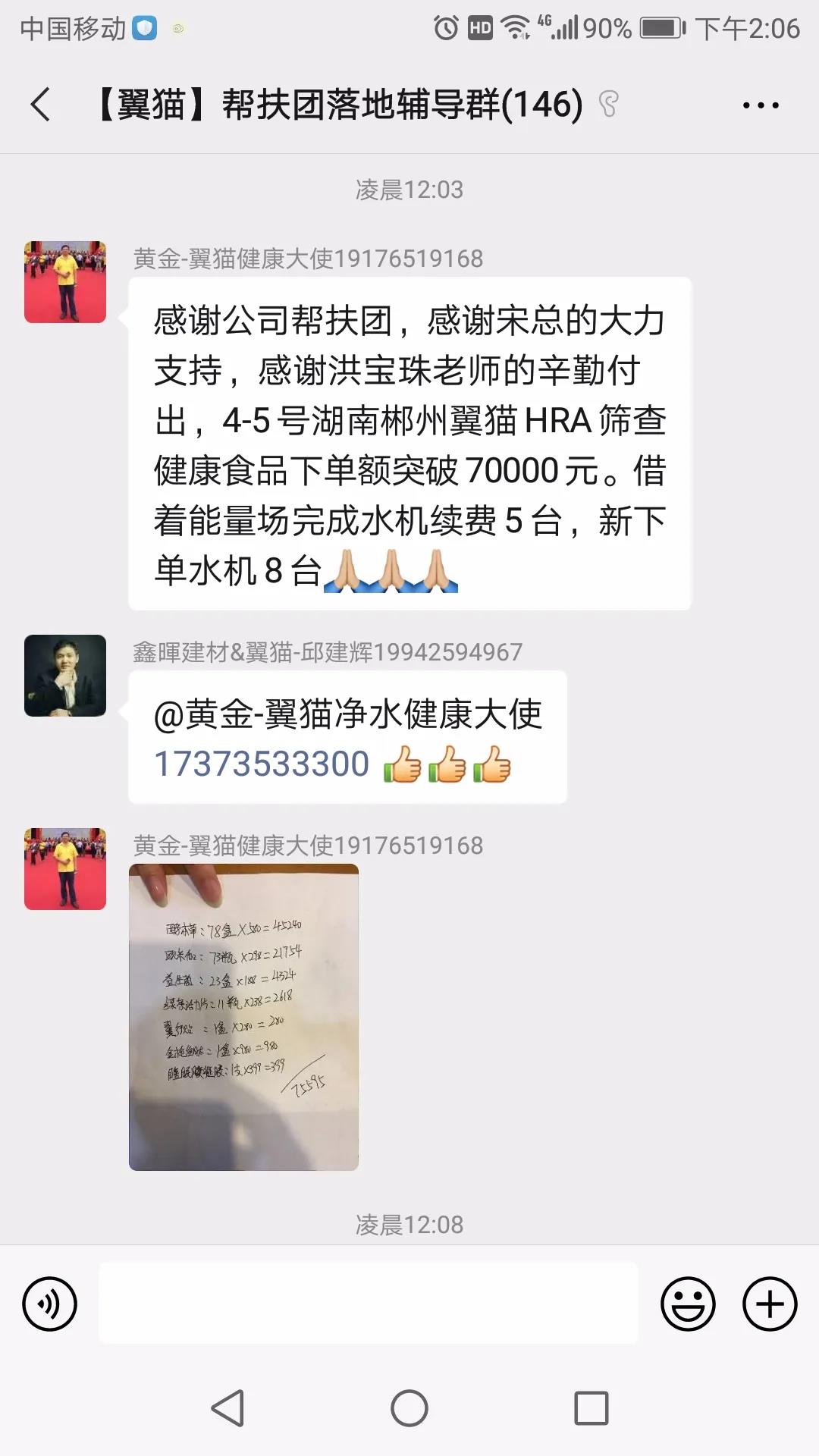This screenshot has height=1456, width=819.
Task: Open the system recent apps view
Action: tap(591, 1408)
